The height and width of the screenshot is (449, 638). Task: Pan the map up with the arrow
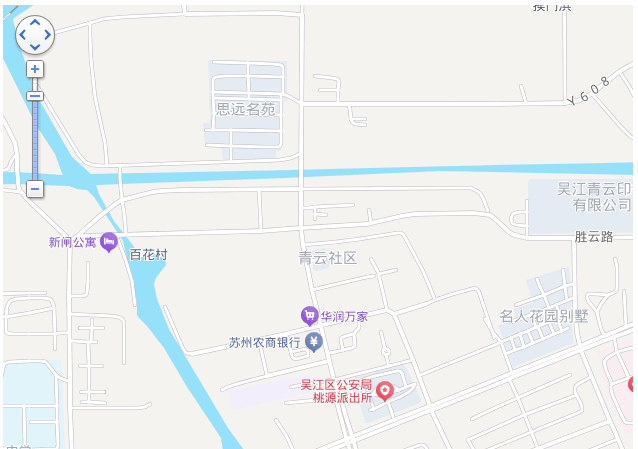(35, 22)
